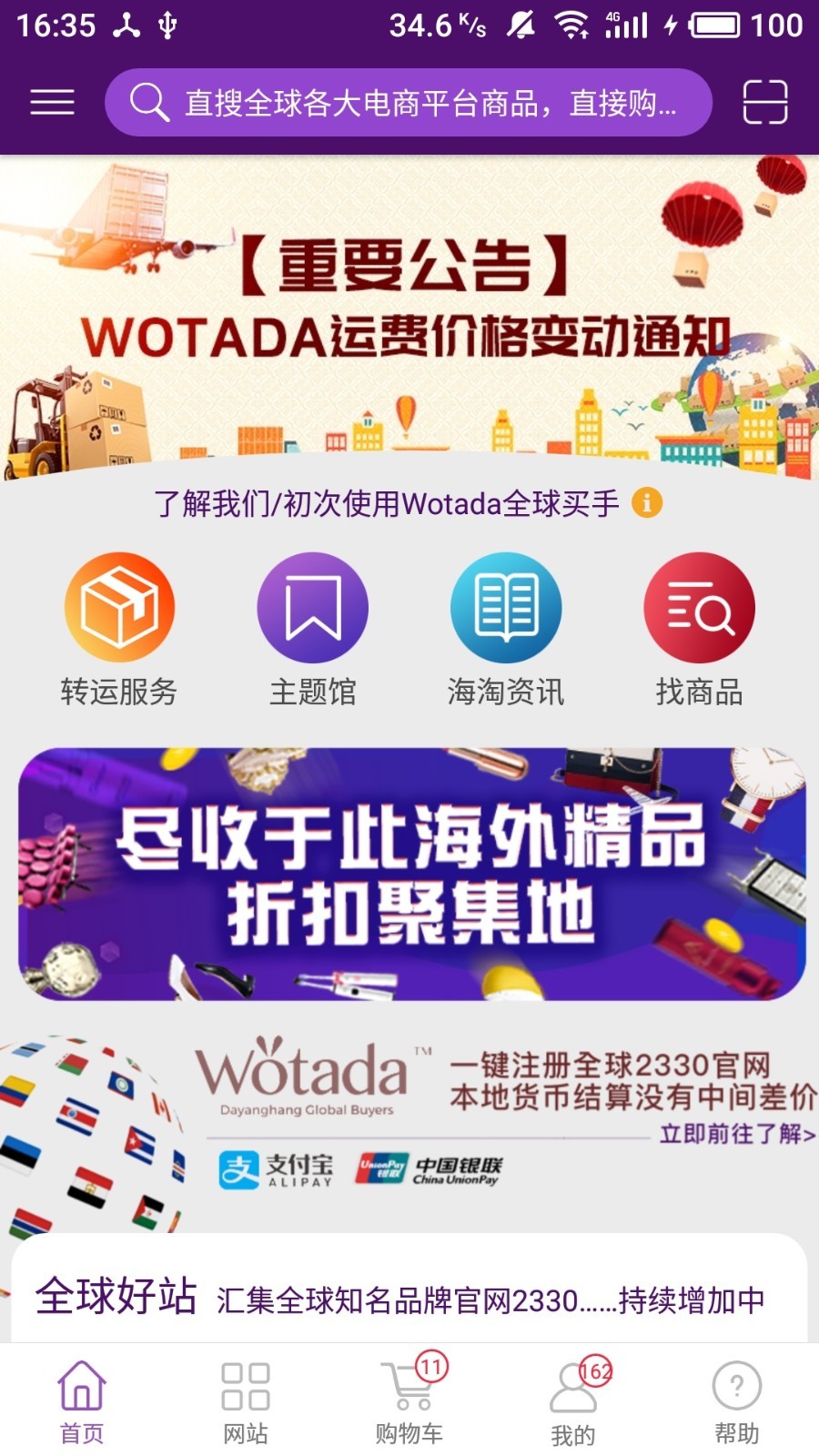Open 主题馆 theme hall
Screen dimensions: 819x1456
click(313, 630)
